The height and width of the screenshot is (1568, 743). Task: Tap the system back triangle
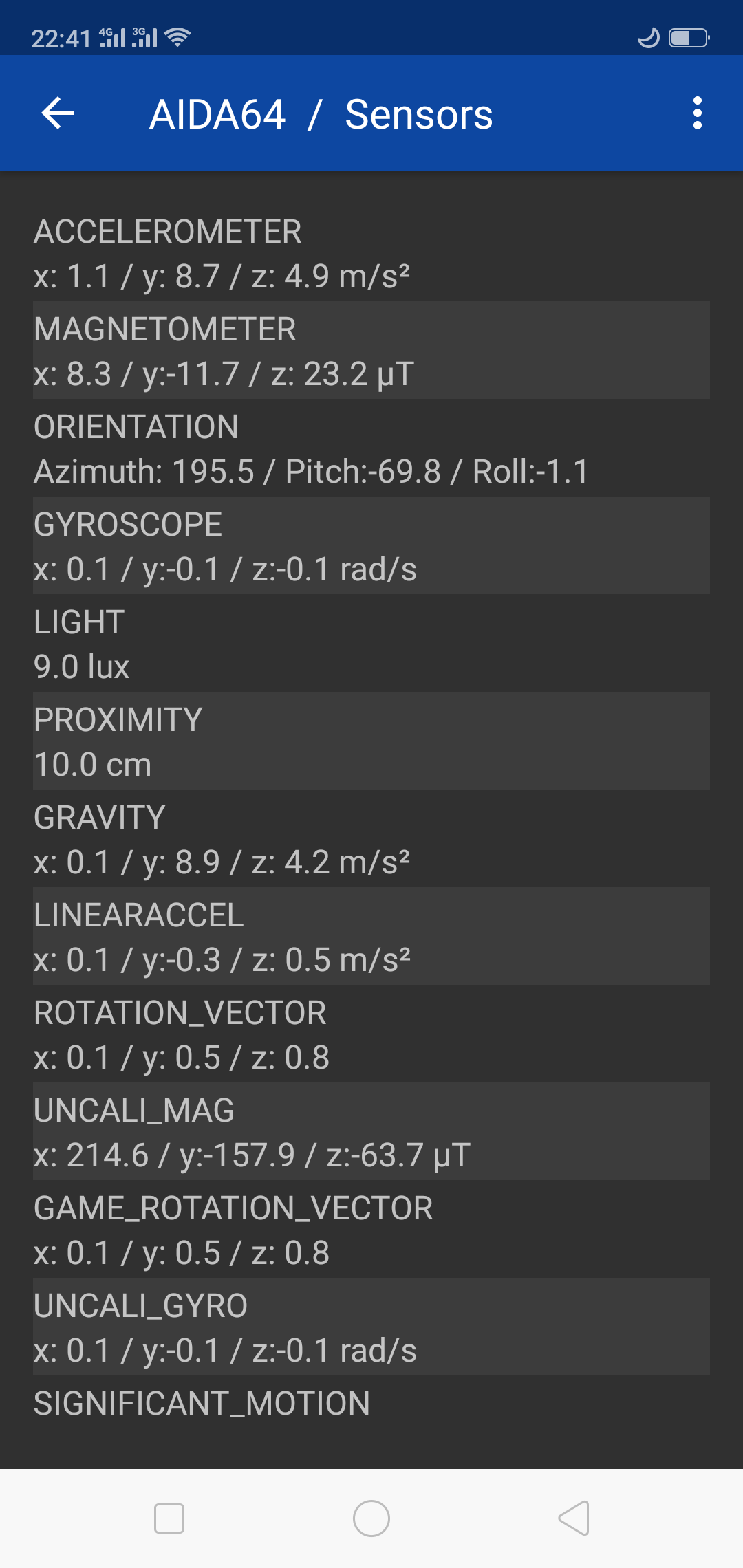[574, 1518]
